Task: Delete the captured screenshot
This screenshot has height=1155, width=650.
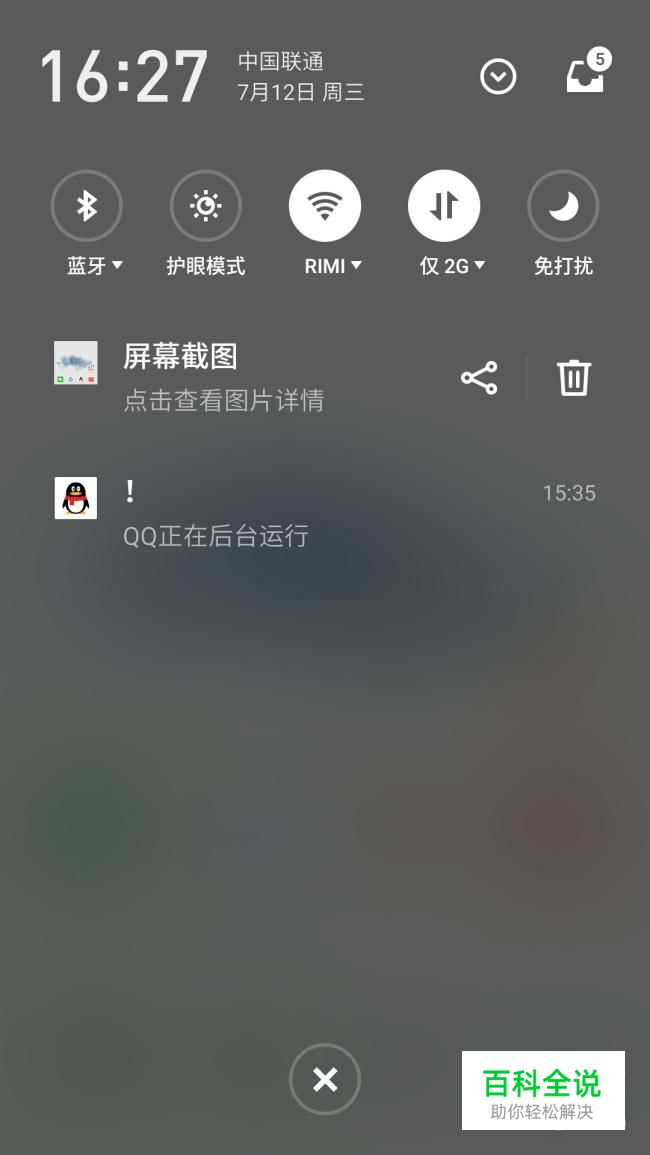Action: [574, 378]
